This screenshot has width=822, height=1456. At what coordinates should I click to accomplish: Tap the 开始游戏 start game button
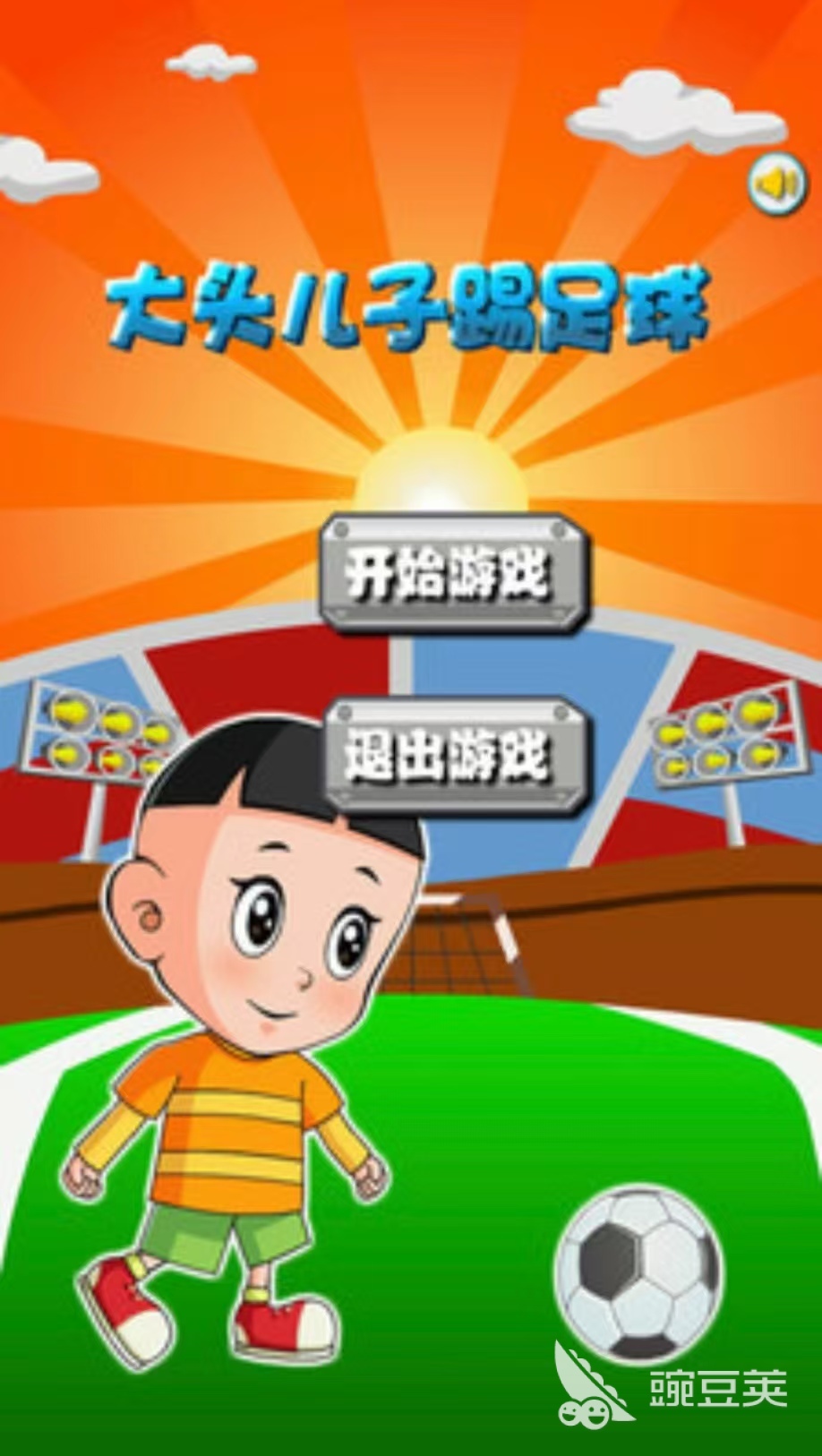tap(455, 573)
